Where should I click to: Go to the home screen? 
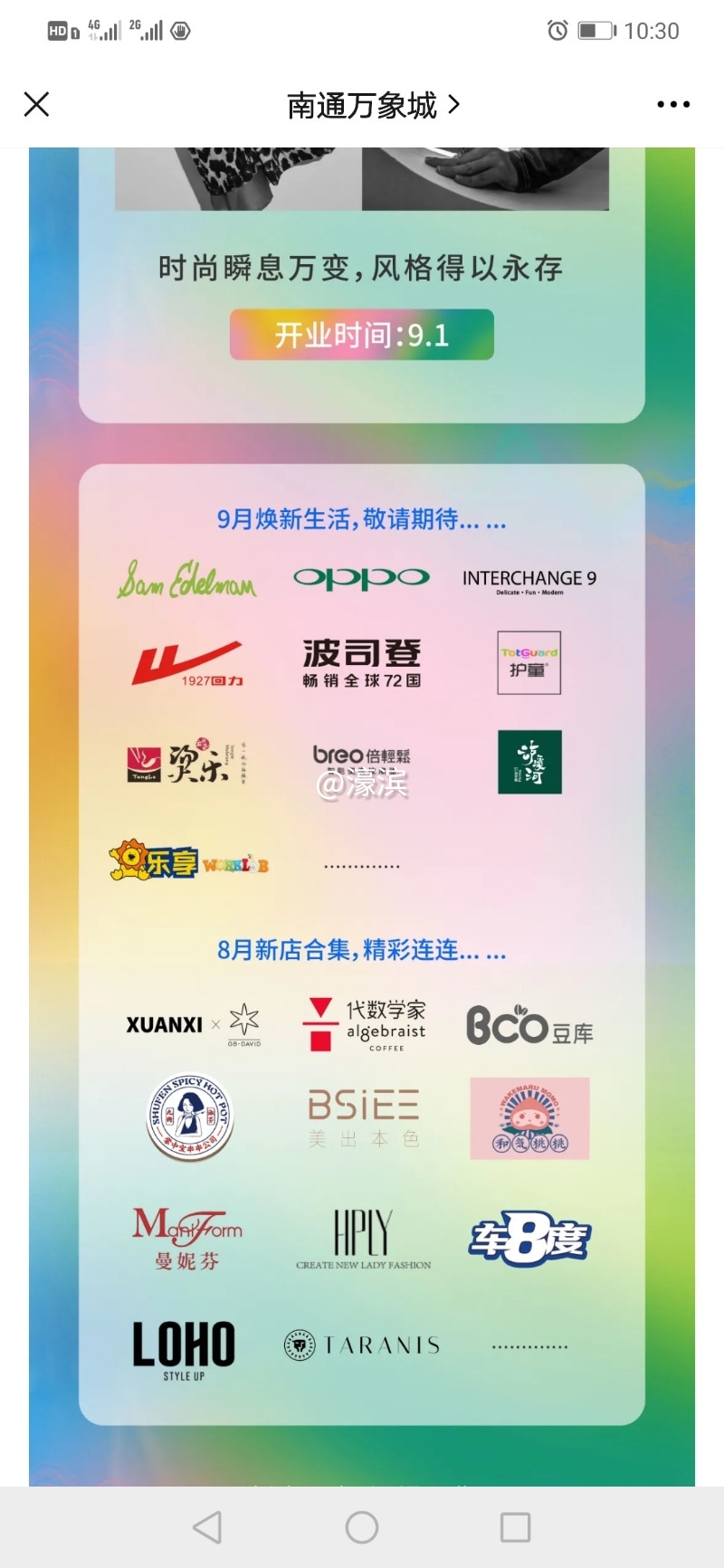(362, 1527)
